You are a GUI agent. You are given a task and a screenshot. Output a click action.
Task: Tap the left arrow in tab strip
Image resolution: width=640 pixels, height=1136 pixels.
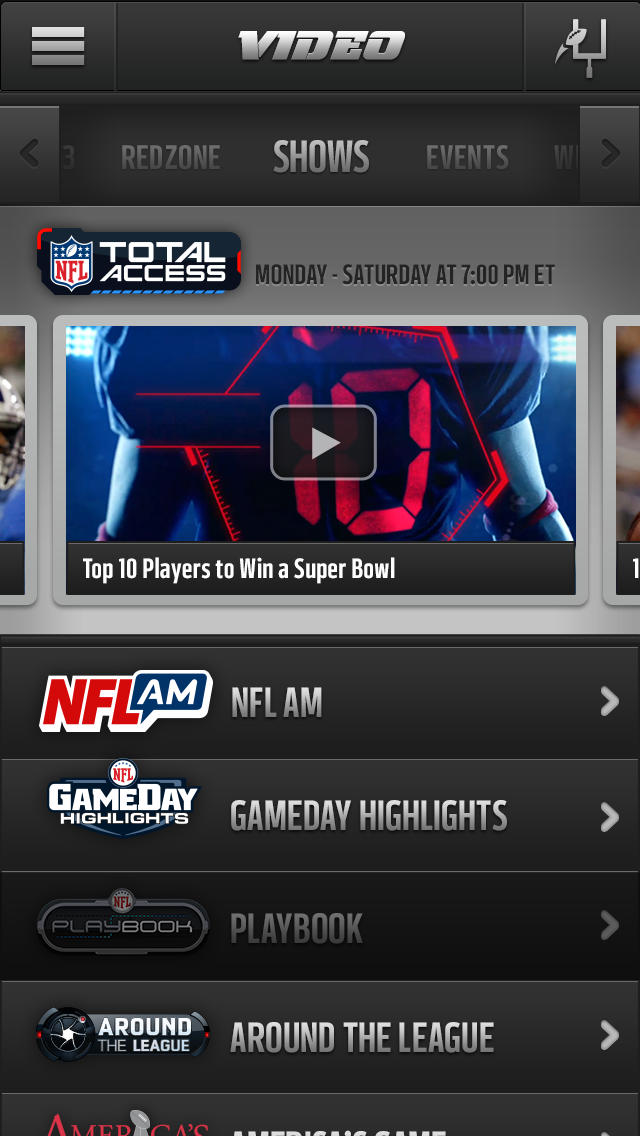tap(29, 155)
